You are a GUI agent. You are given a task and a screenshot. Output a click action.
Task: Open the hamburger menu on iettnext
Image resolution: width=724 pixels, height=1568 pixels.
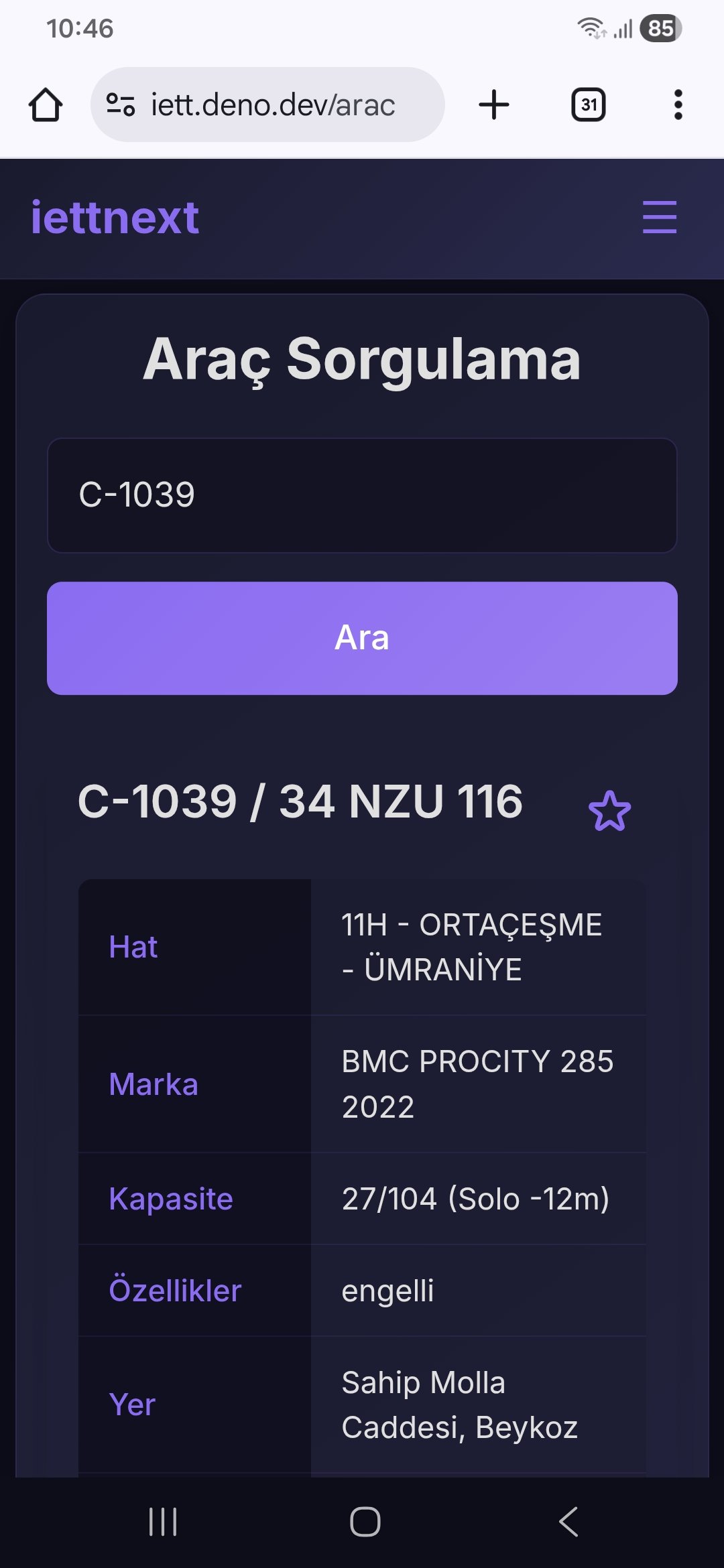click(659, 217)
